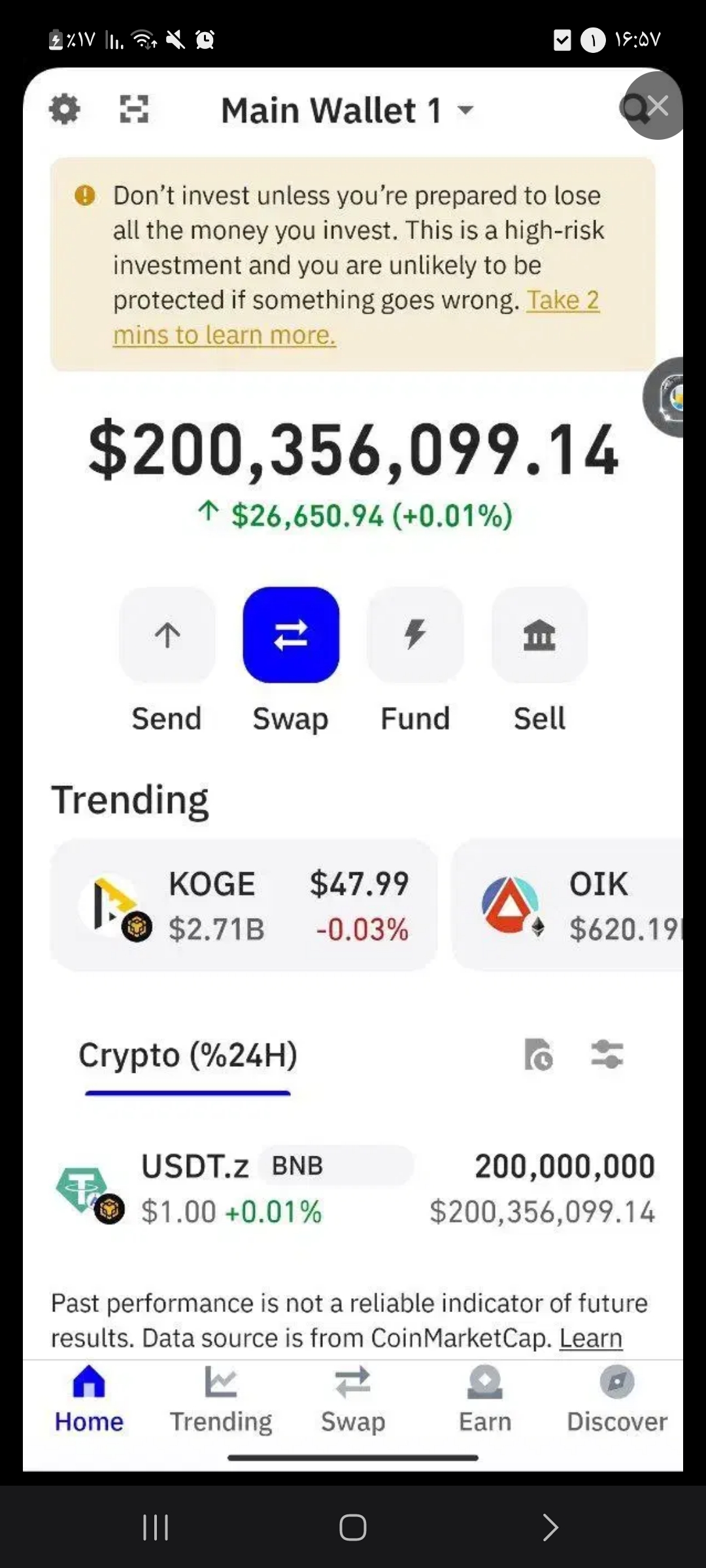This screenshot has height=1568, width=706.
Task: Expand the Main Wallet 1 dropdown
Action: [x=346, y=110]
